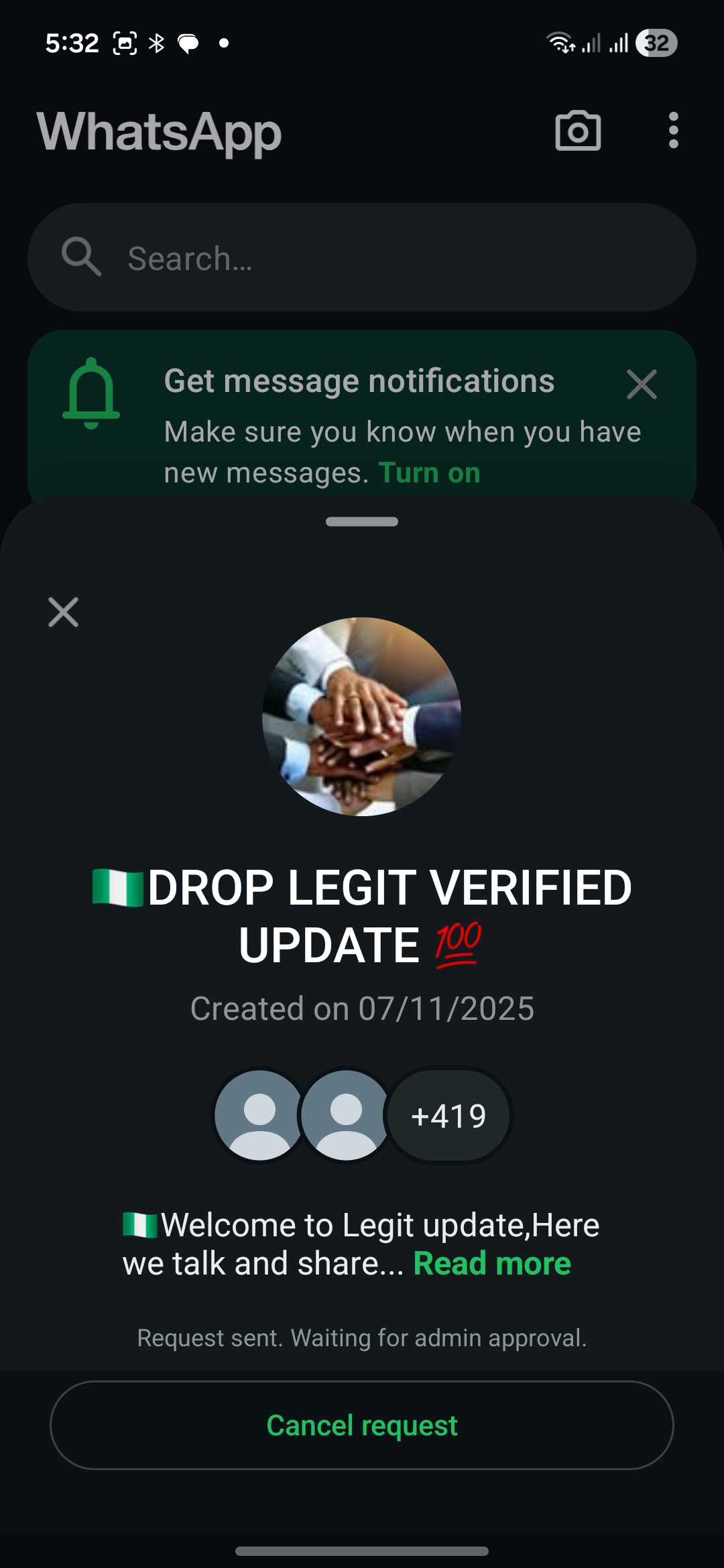Screen dimensions: 724x1568
Task: View the +419 group members
Action: 448,1116
